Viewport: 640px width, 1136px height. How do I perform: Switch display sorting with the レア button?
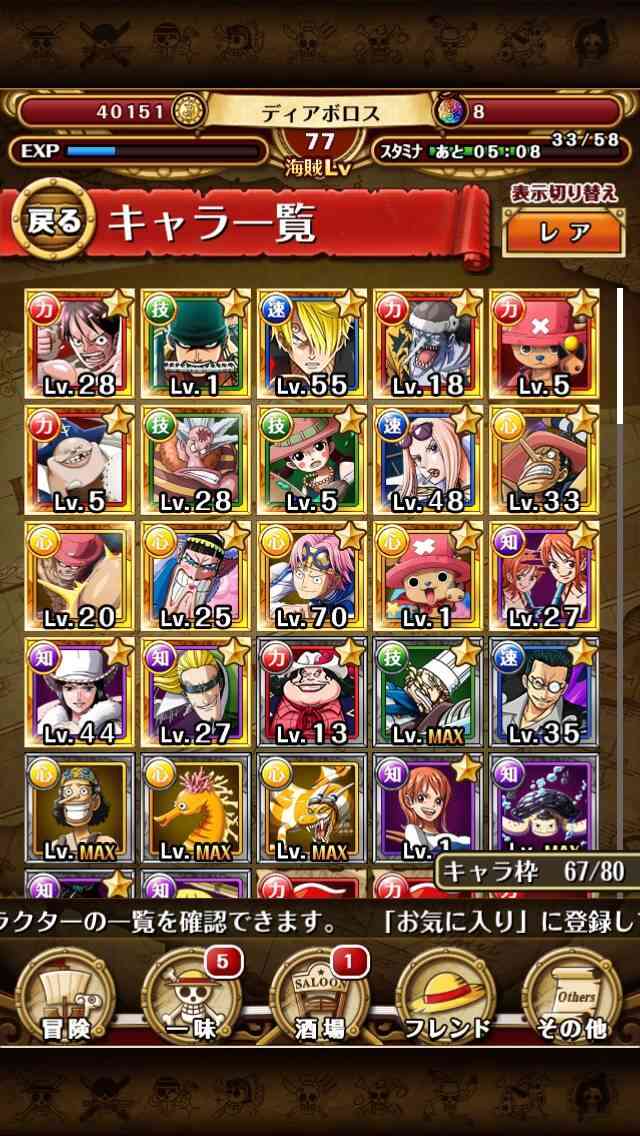pos(563,232)
